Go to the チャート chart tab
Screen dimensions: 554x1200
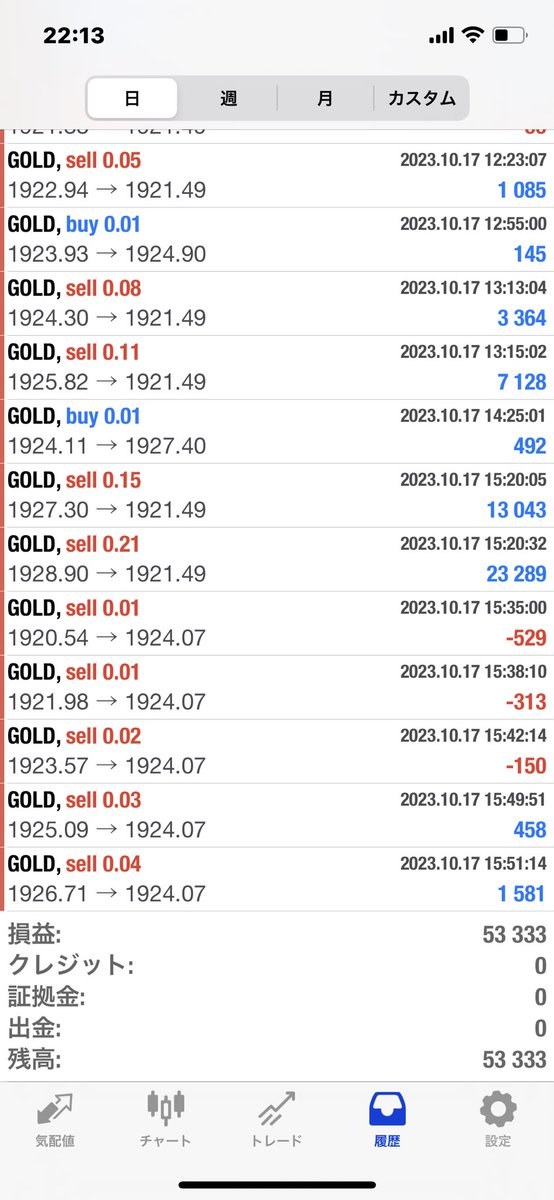click(166, 1118)
